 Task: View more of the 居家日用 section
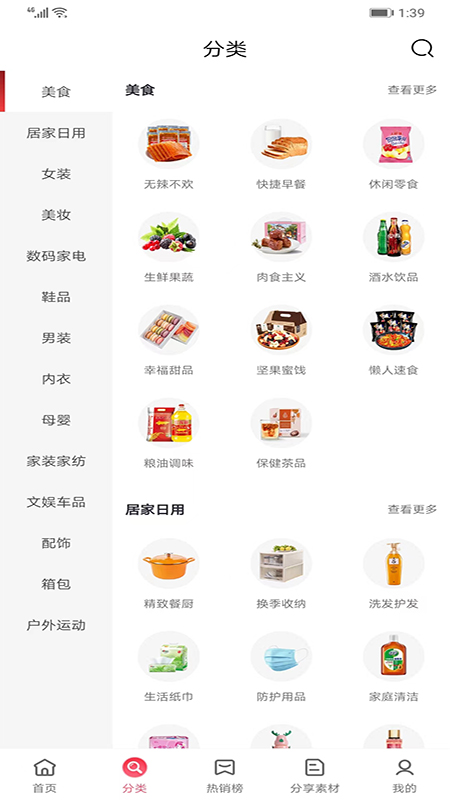pos(412,509)
